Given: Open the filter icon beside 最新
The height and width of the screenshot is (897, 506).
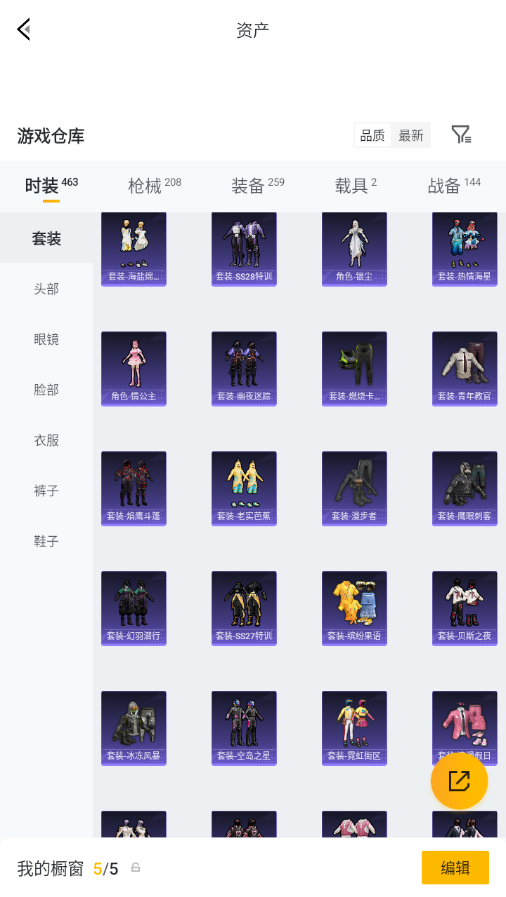Looking at the screenshot, I should pyautogui.click(x=461, y=135).
